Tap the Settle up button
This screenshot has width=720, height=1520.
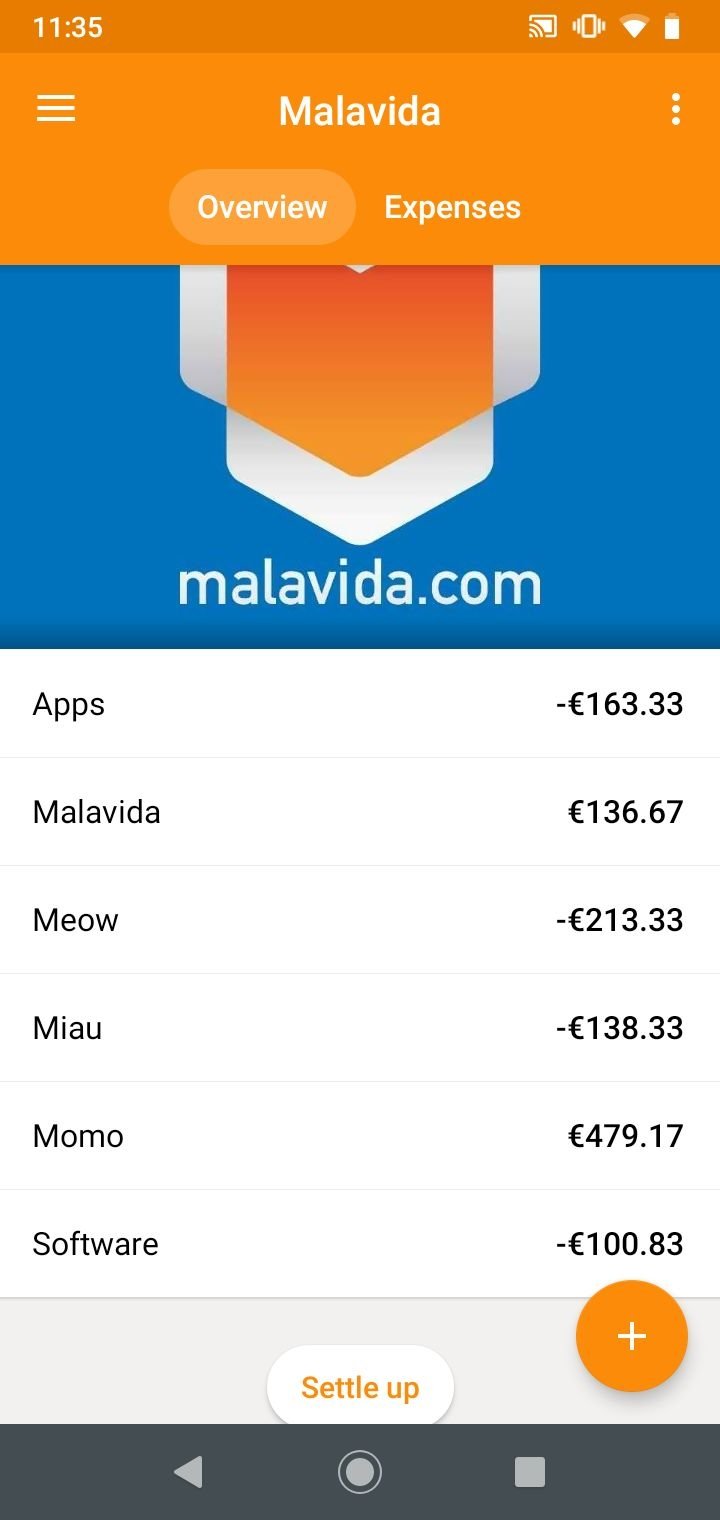coord(360,1387)
